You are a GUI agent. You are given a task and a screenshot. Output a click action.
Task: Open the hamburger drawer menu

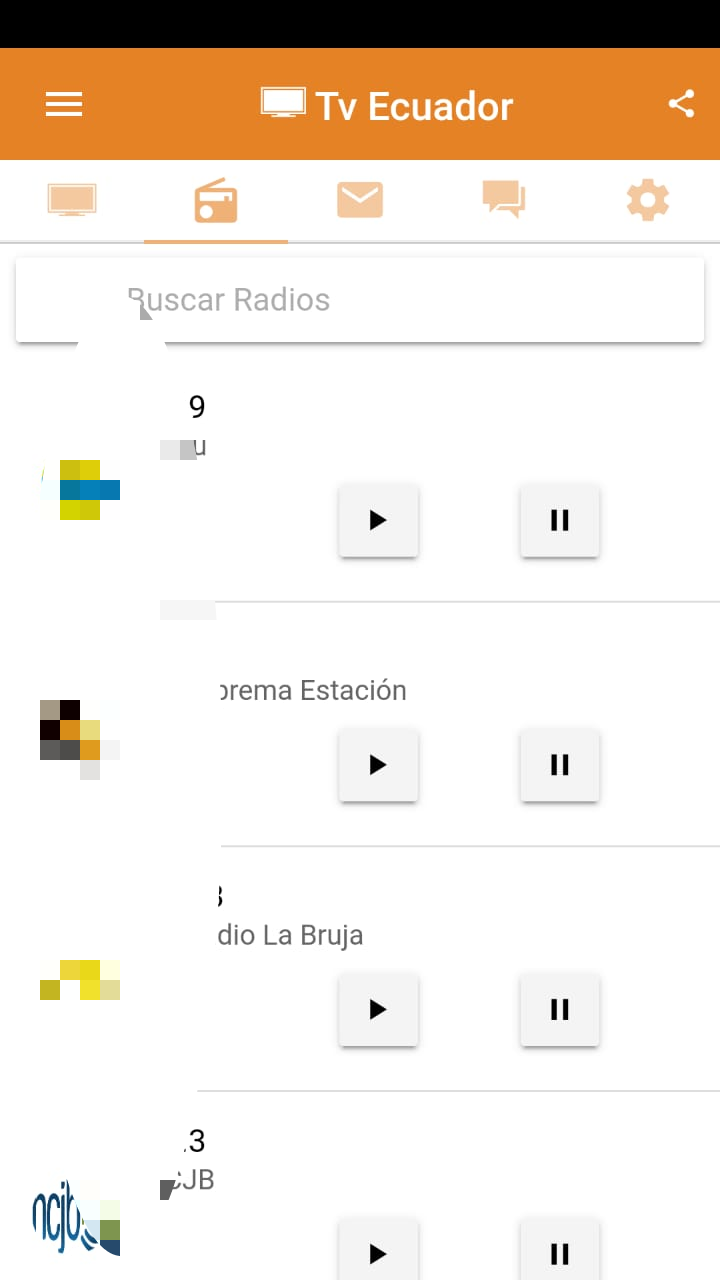point(64,105)
